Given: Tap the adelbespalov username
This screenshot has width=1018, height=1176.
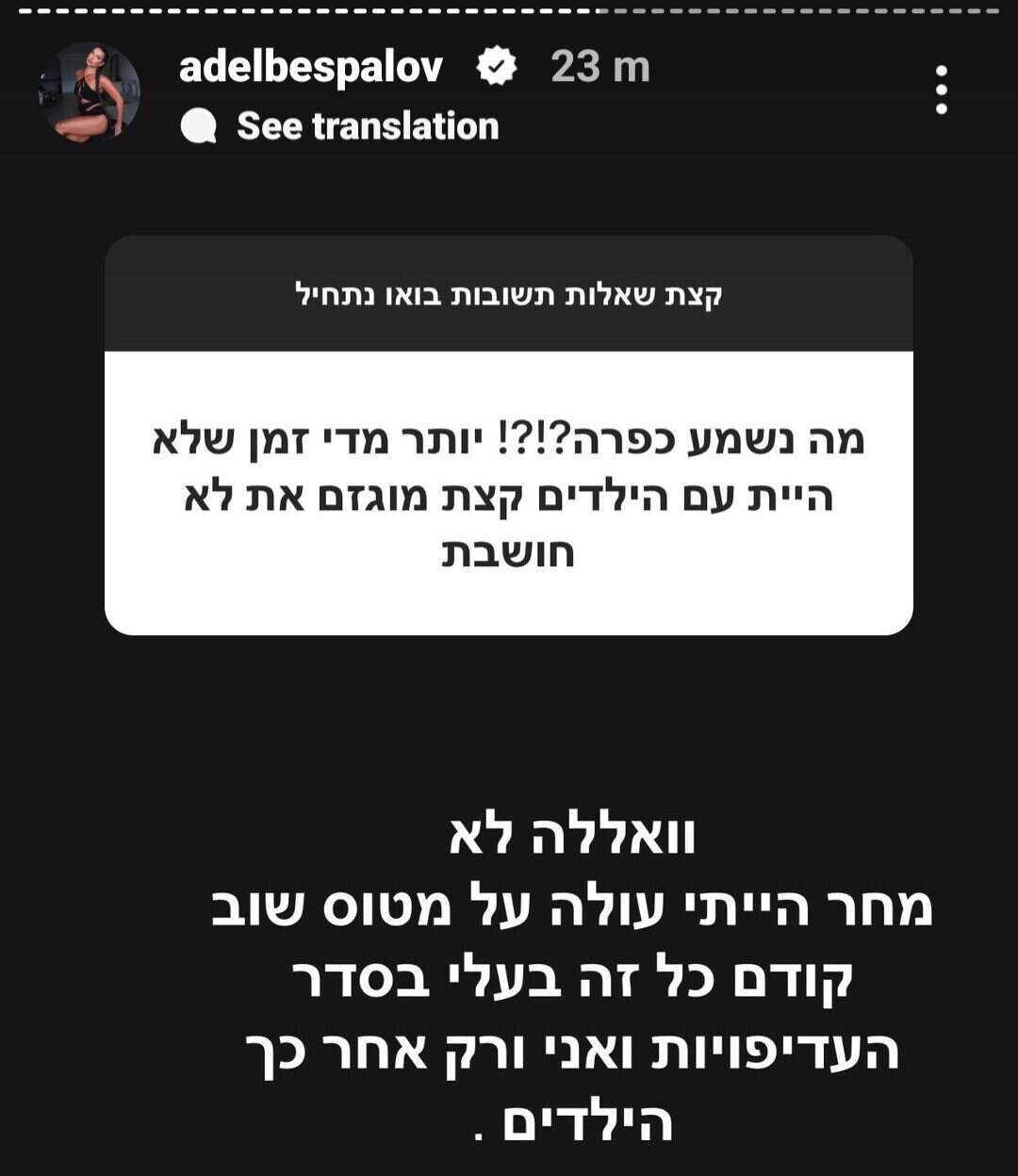Looking at the screenshot, I should 310,67.
